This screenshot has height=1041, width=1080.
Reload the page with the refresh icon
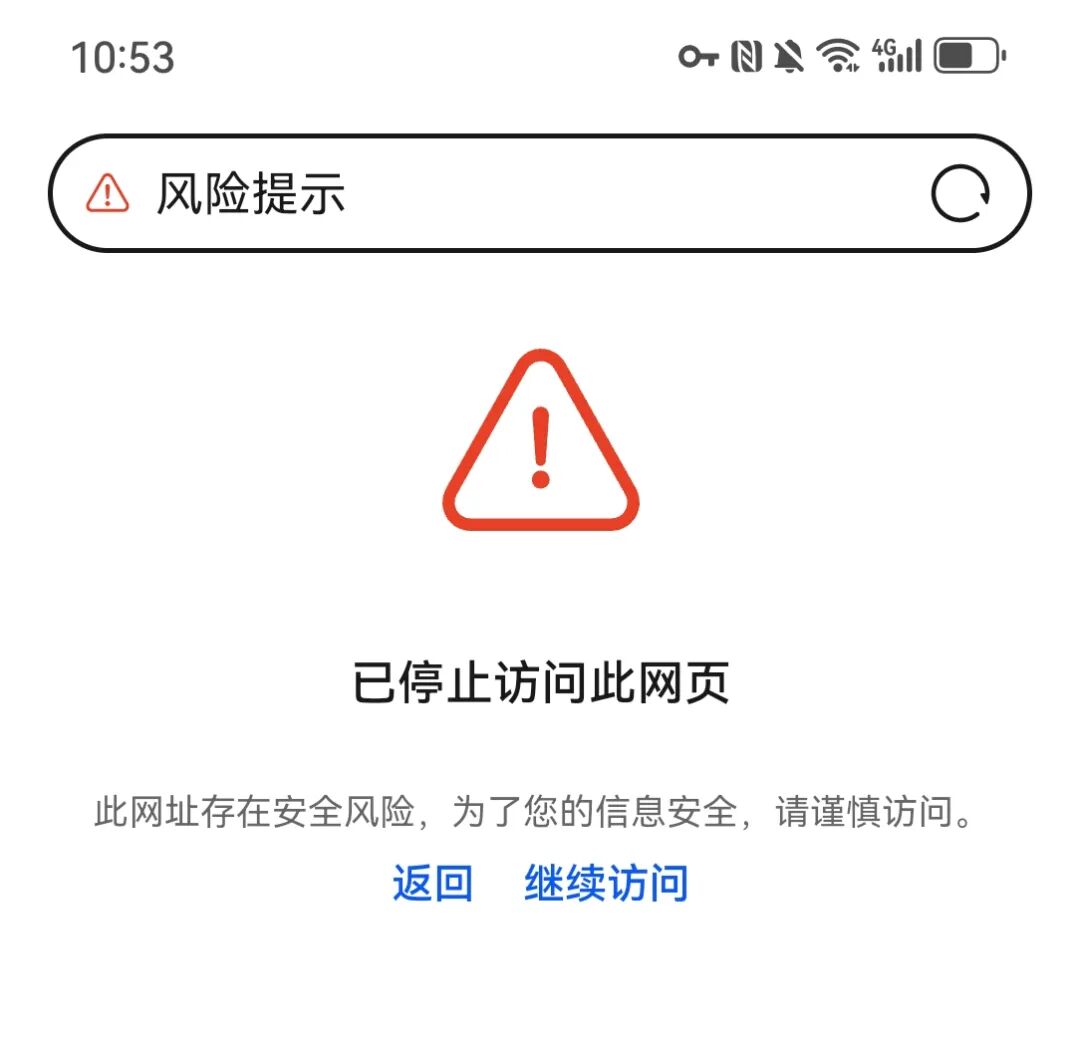point(961,193)
